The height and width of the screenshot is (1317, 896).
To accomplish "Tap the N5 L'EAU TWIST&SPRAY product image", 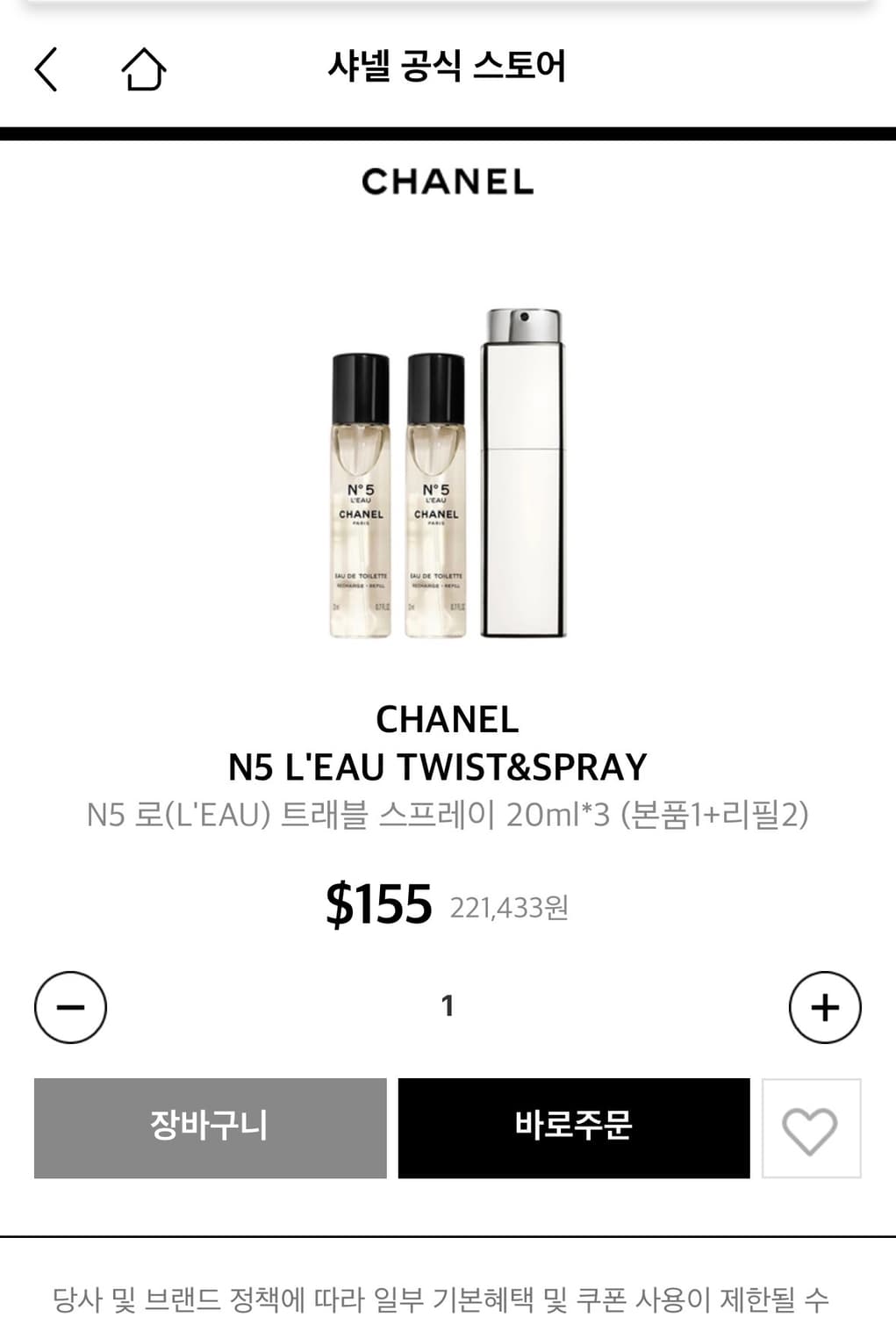I will click(448, 474).
